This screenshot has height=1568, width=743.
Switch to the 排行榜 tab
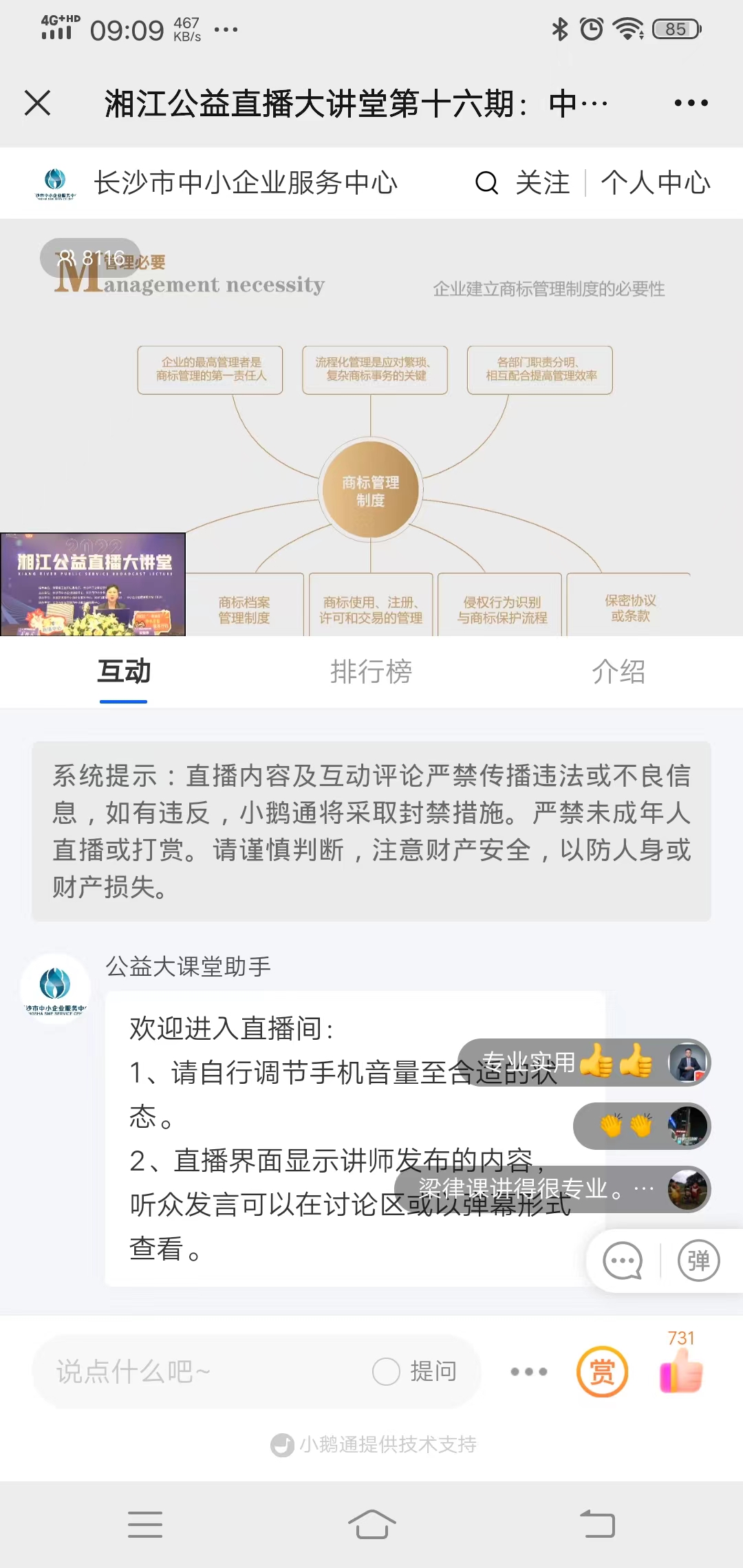tap(371, 671)
